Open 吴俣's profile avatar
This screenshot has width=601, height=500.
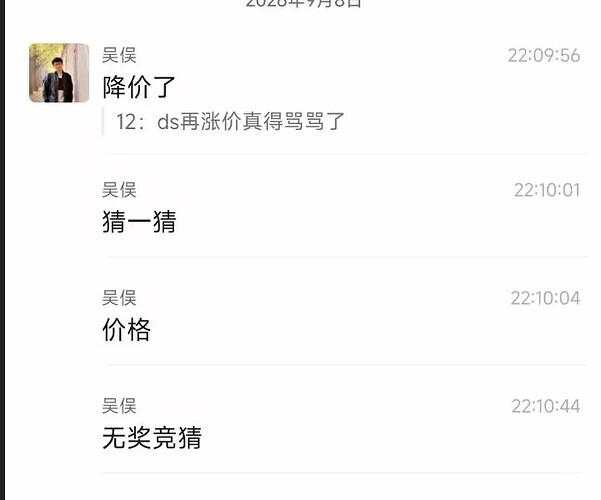click(59, 73)
